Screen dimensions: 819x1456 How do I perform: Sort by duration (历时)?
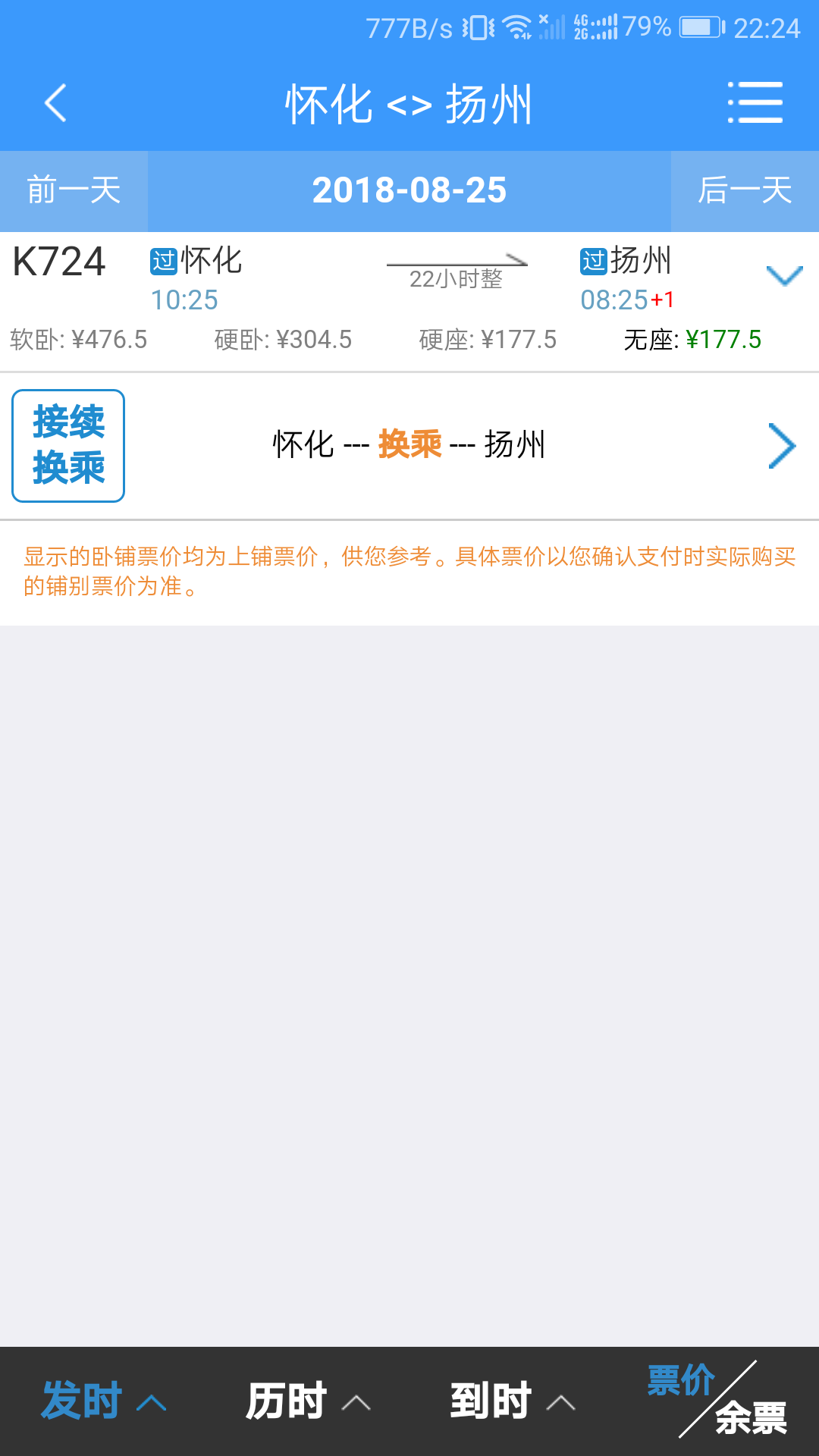click(308, 1401)
